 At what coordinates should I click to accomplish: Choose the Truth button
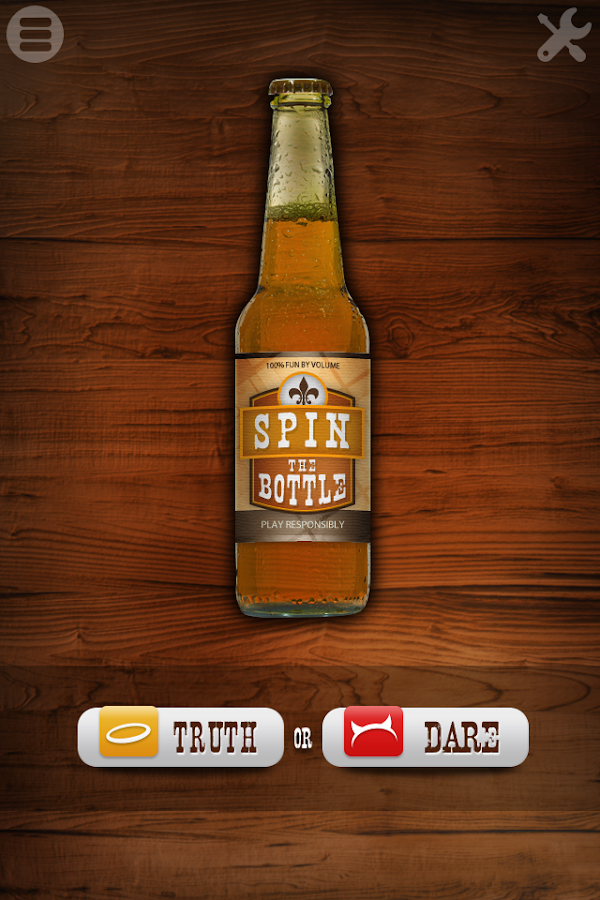pos(181,737)
